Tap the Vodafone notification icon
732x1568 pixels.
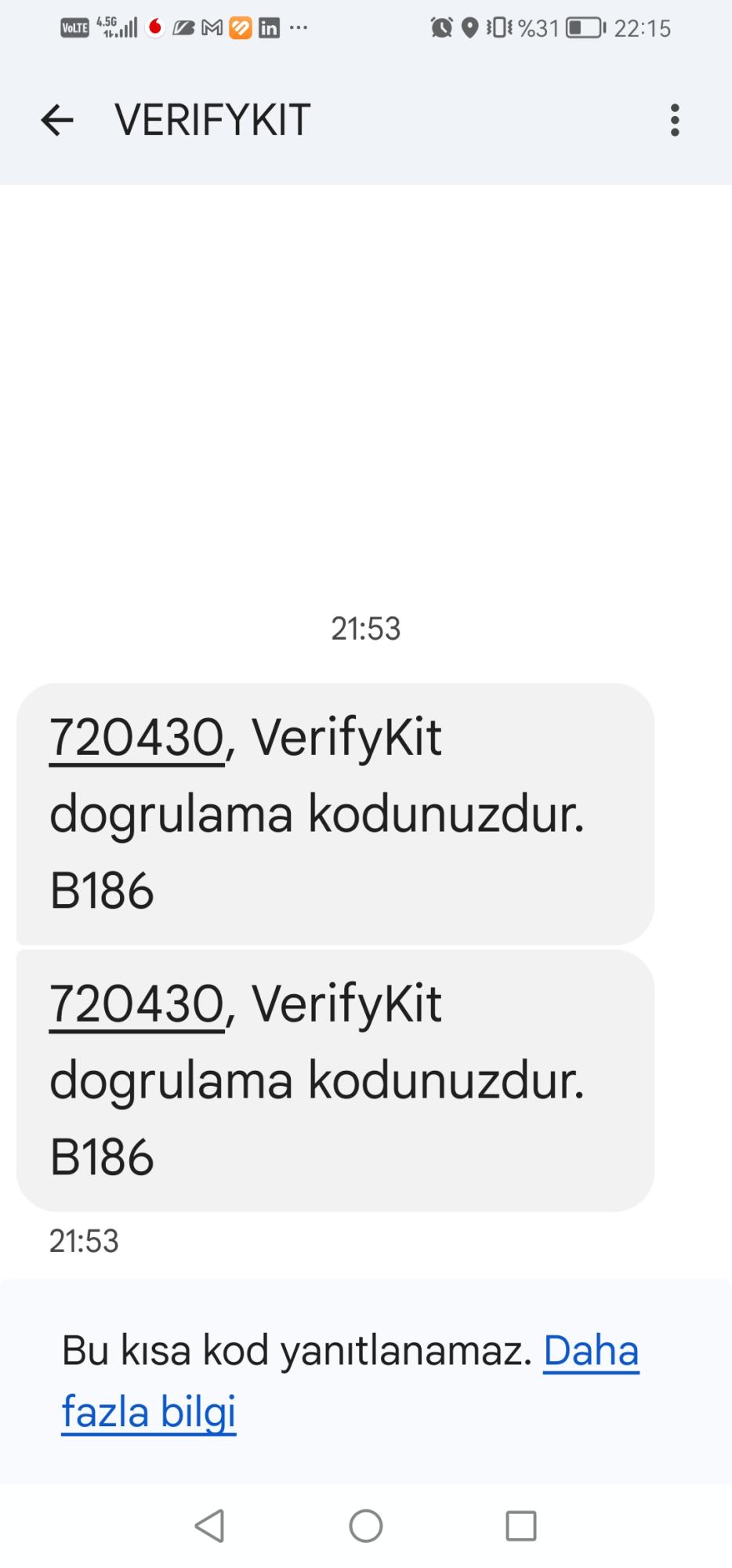[154, 27]
